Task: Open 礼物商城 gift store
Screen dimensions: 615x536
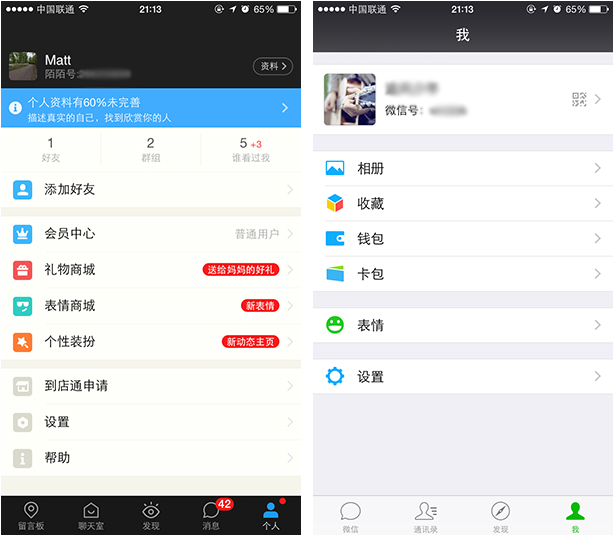Action: (x=150, y=269)
